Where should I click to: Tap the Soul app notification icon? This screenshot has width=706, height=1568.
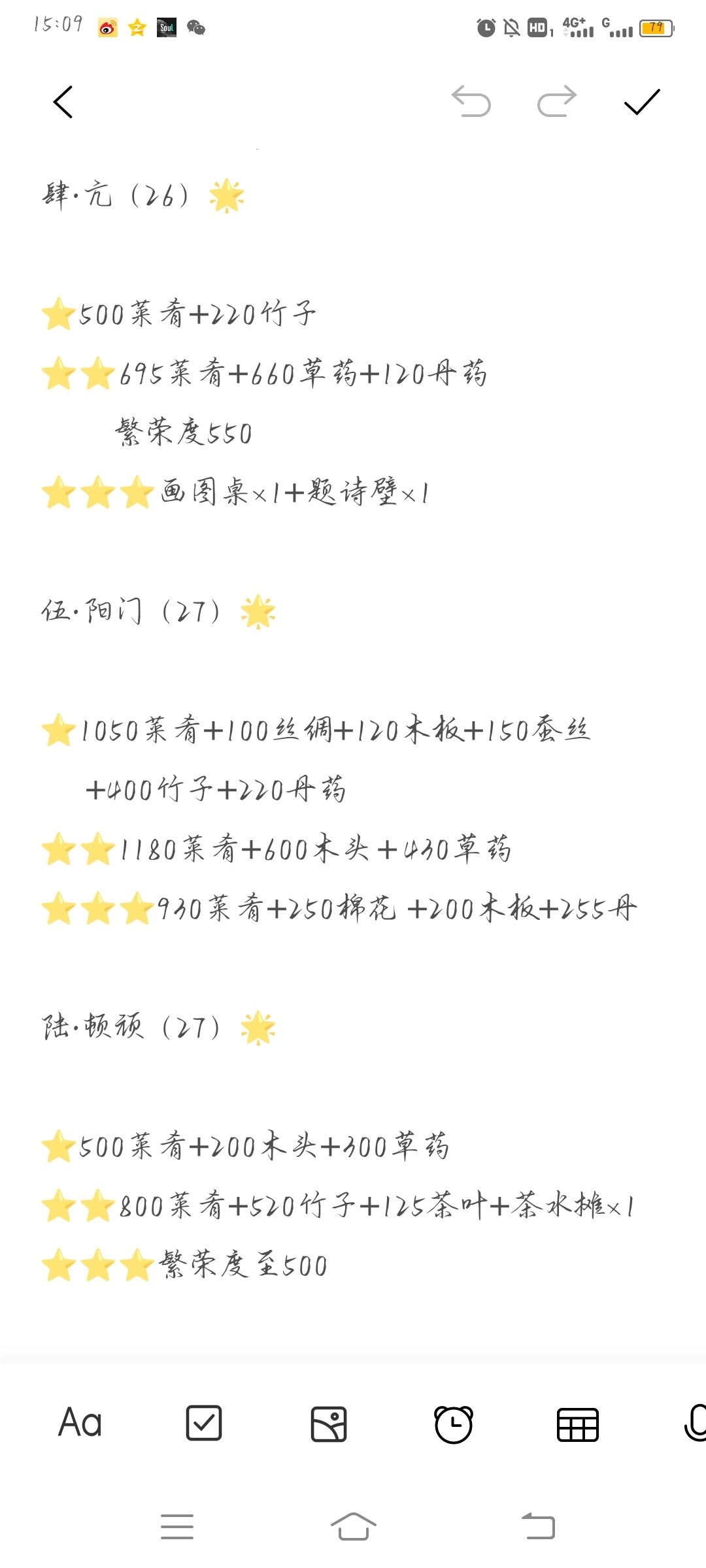[167, 28]
